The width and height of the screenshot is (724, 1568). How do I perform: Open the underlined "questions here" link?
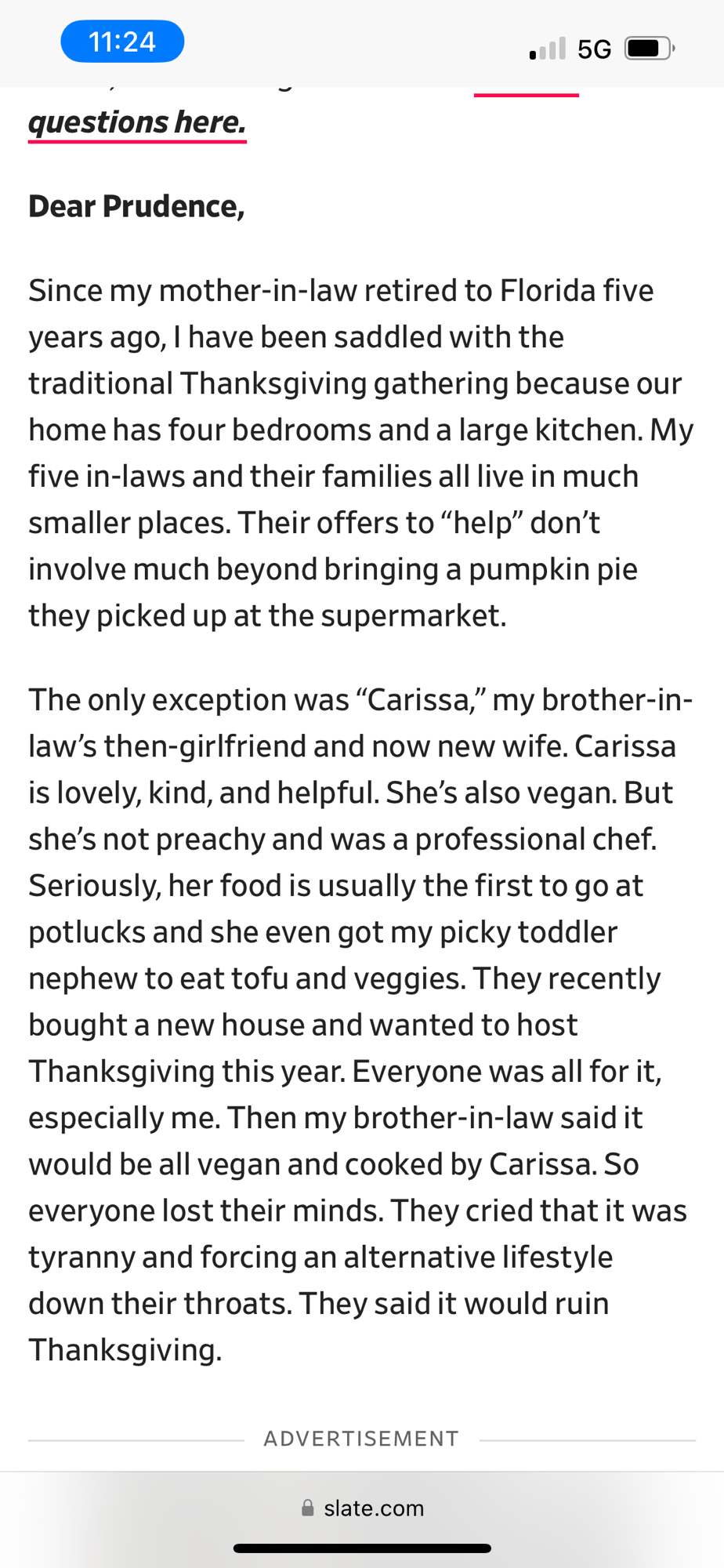click(137, 122)
